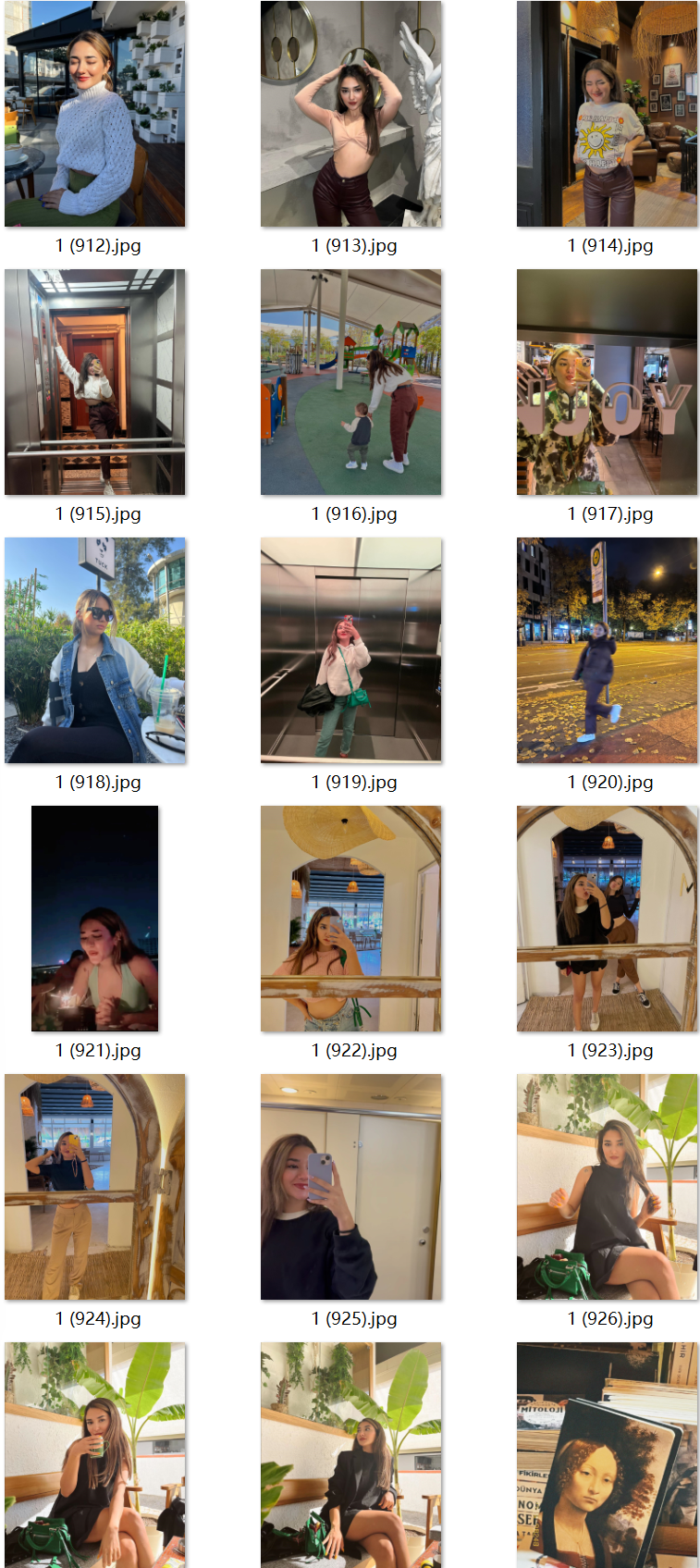Viewport: 700px width, 1568px height.
Task: Open file 1 (921).jpg
Action: tap(94, 919)
